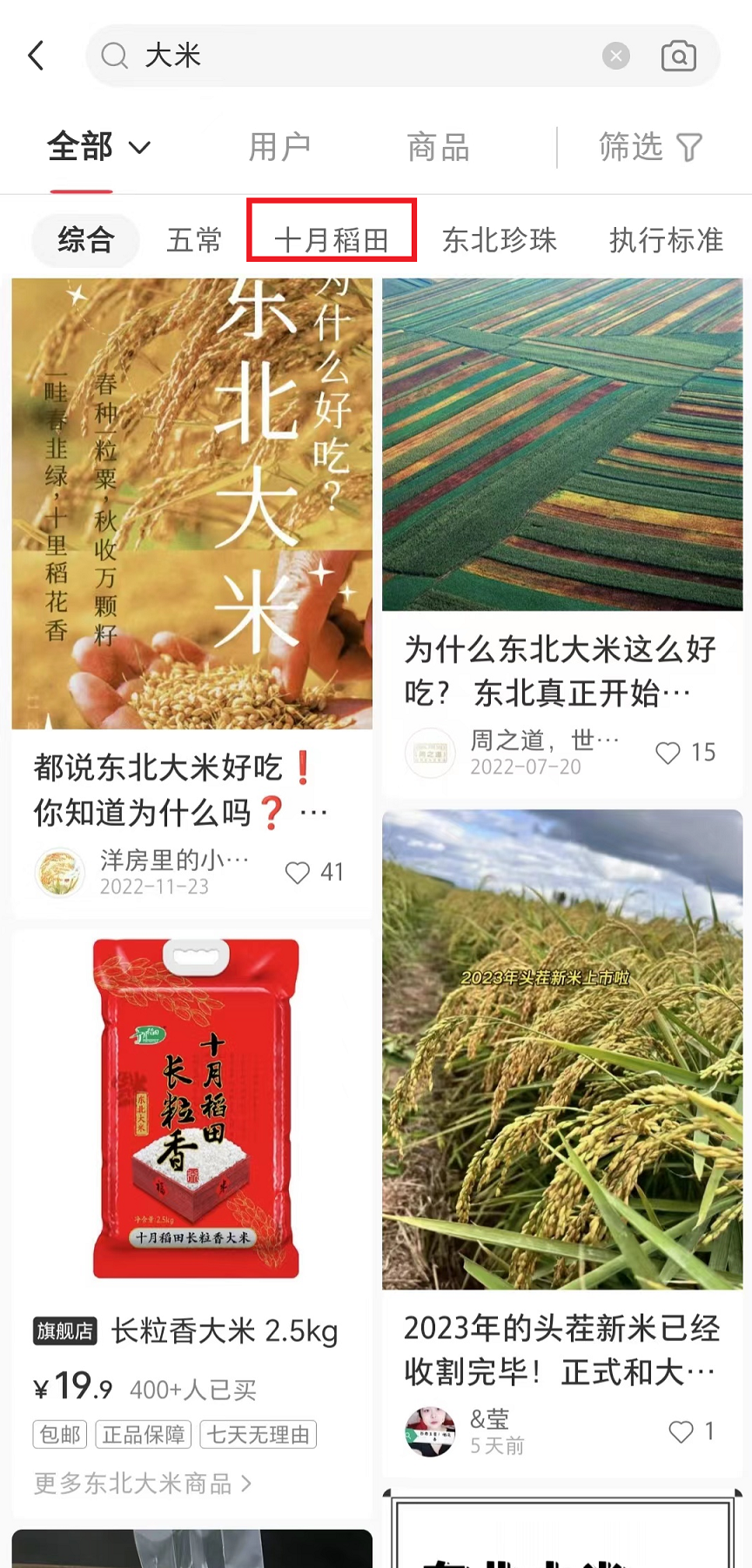Screen dimensions: 752x1568
Task: Open the post 为什么东北大米这么好吃
Action: click(562, 536)
